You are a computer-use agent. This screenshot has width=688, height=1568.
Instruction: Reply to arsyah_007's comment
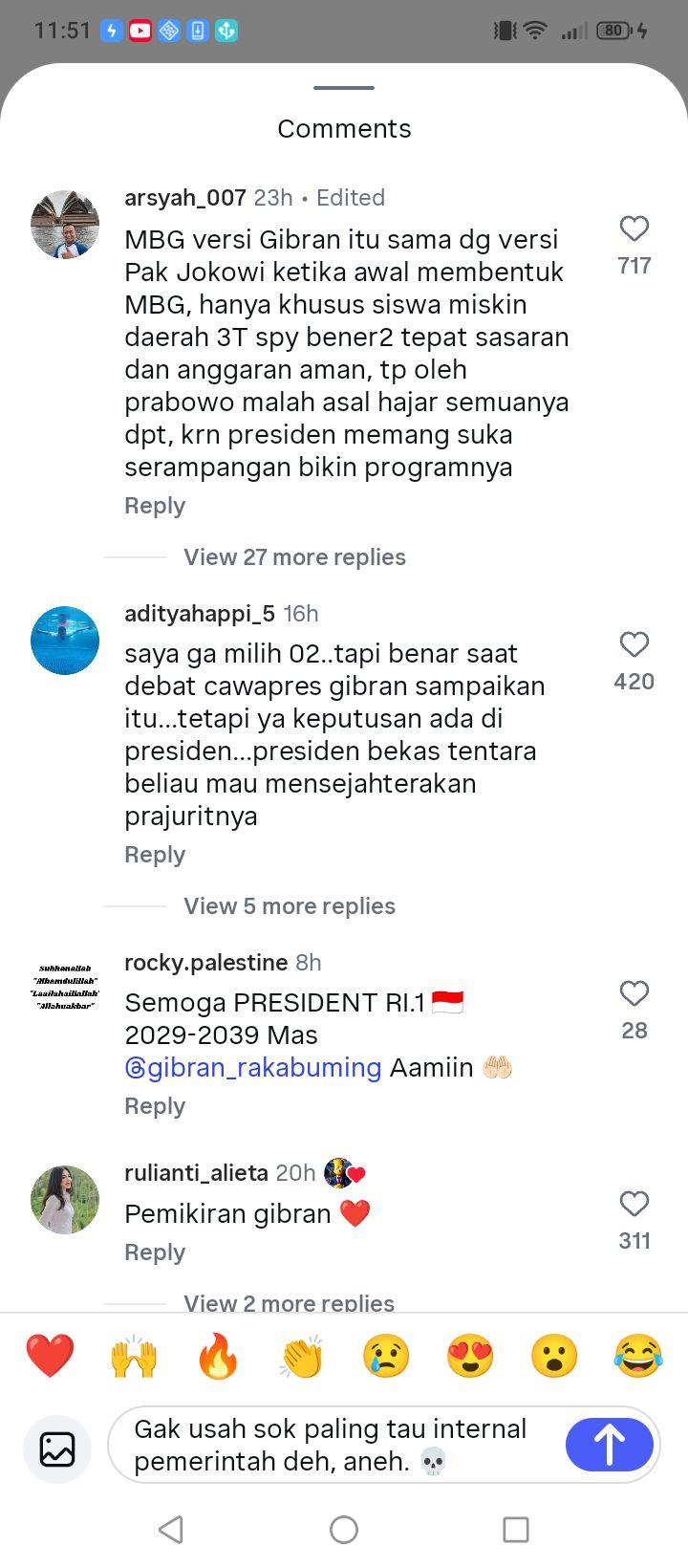pyautogui.click(x=155, y=506)
